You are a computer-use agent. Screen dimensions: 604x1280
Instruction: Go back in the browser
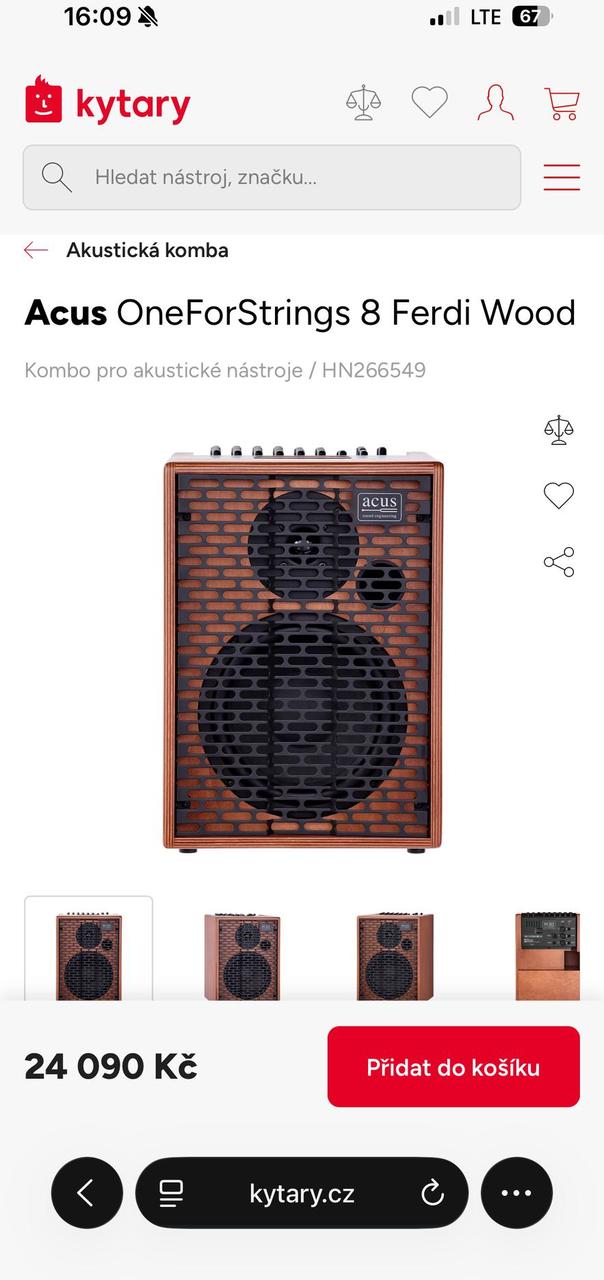87,1193
